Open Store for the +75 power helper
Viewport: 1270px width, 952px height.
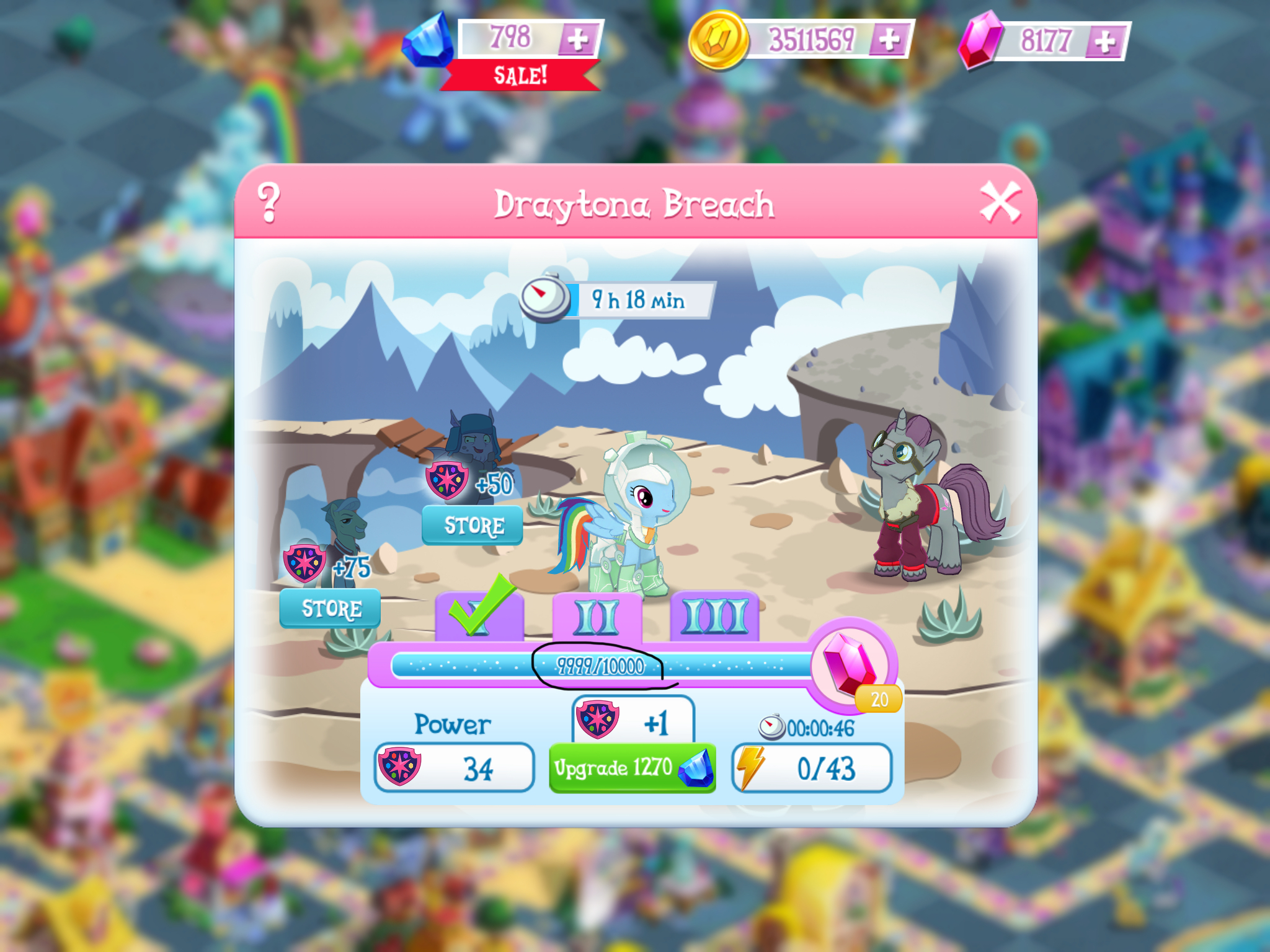tap(330, 609)
